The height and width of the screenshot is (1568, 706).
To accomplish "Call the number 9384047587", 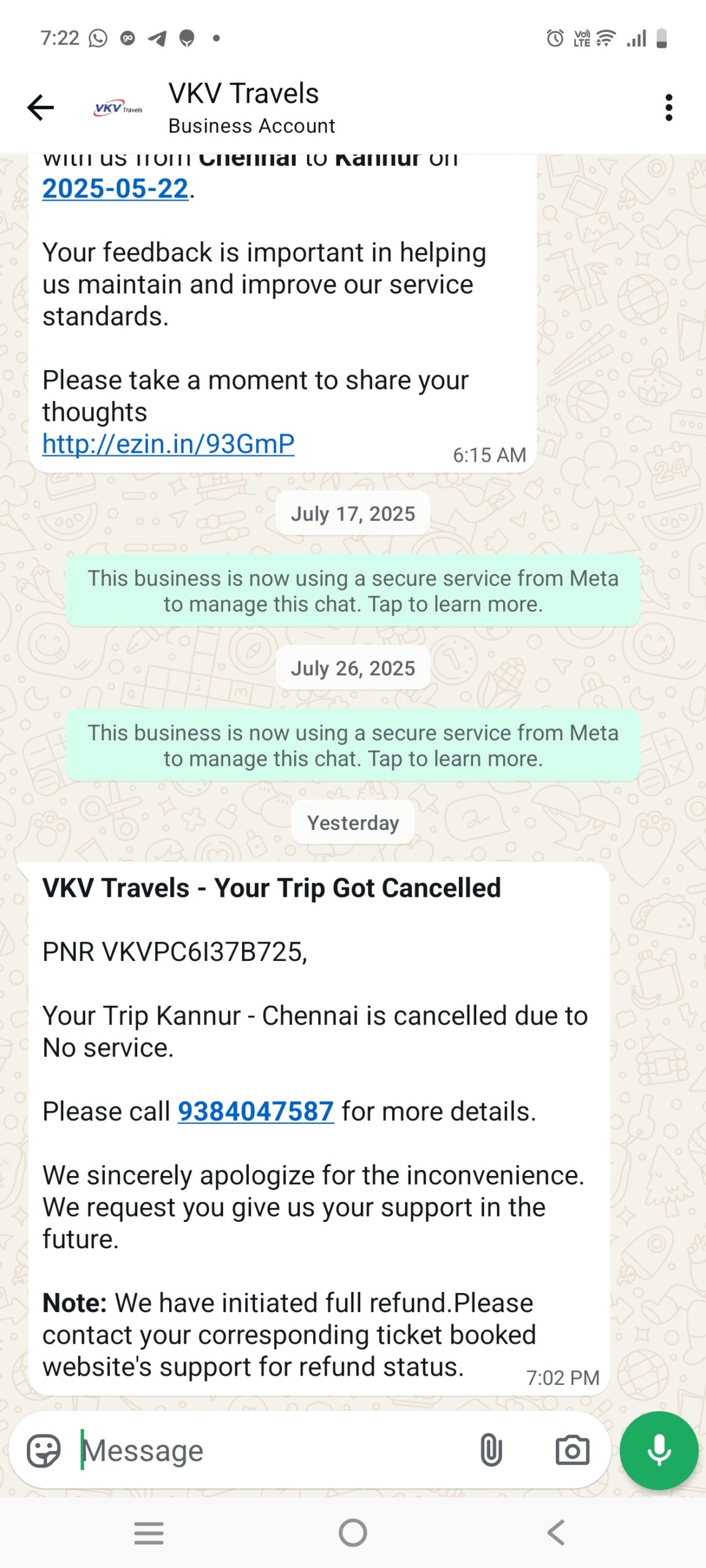I will 256,1111.
